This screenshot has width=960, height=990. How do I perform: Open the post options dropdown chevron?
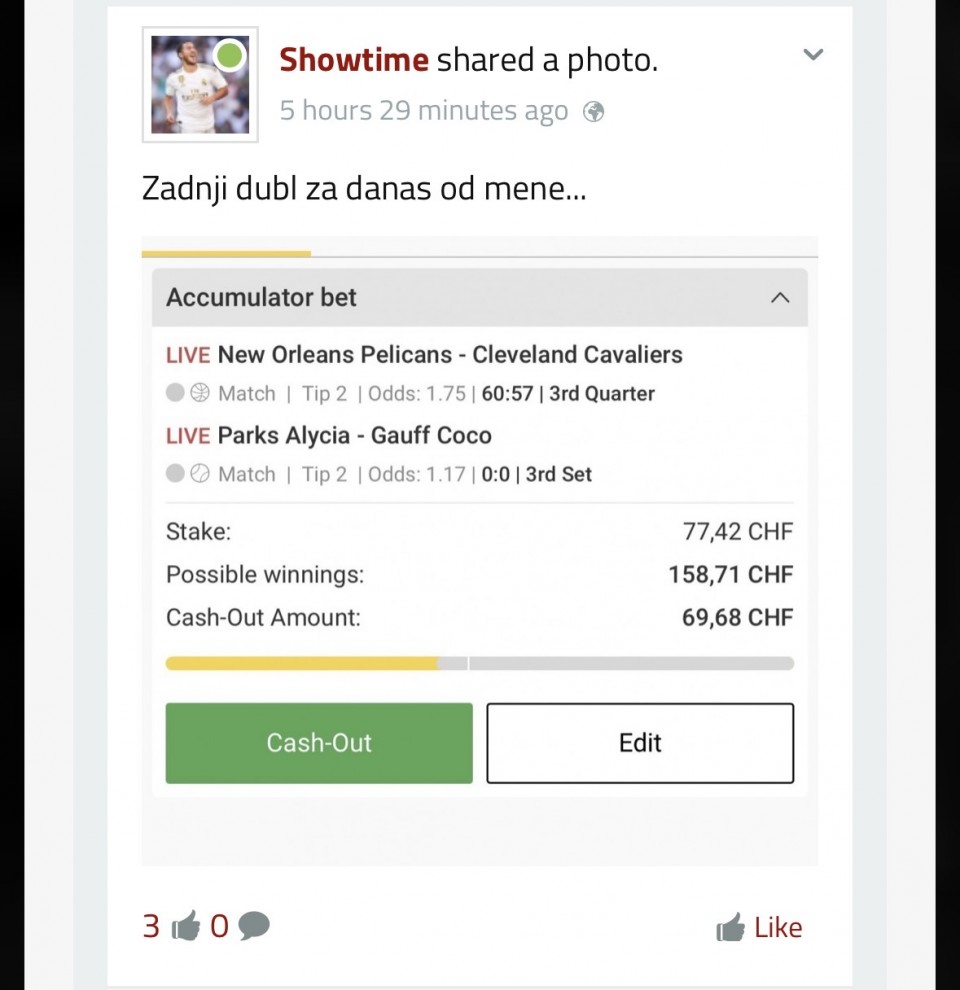pyautogui.click(x=813, y=55)
